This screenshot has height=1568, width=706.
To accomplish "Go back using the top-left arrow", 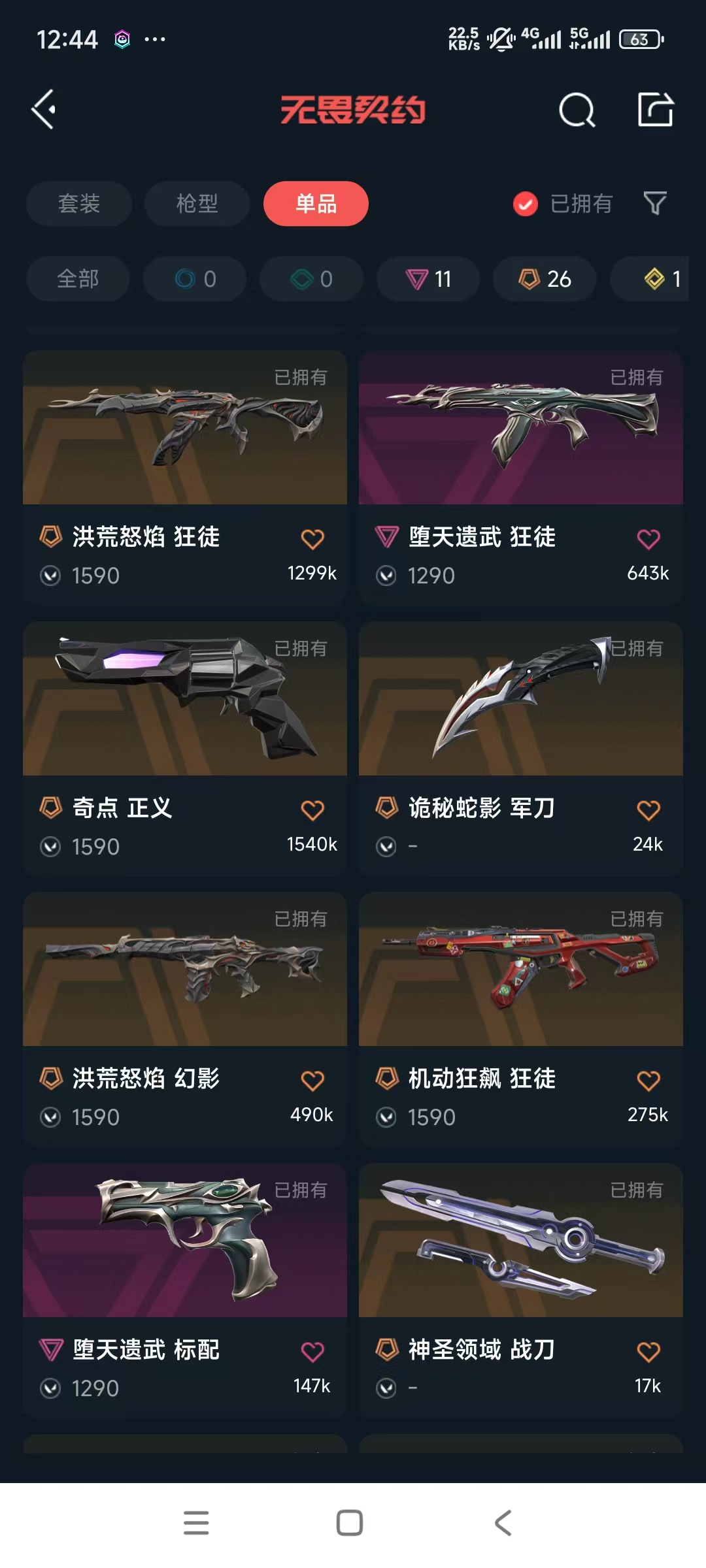I will coord(44,109).
